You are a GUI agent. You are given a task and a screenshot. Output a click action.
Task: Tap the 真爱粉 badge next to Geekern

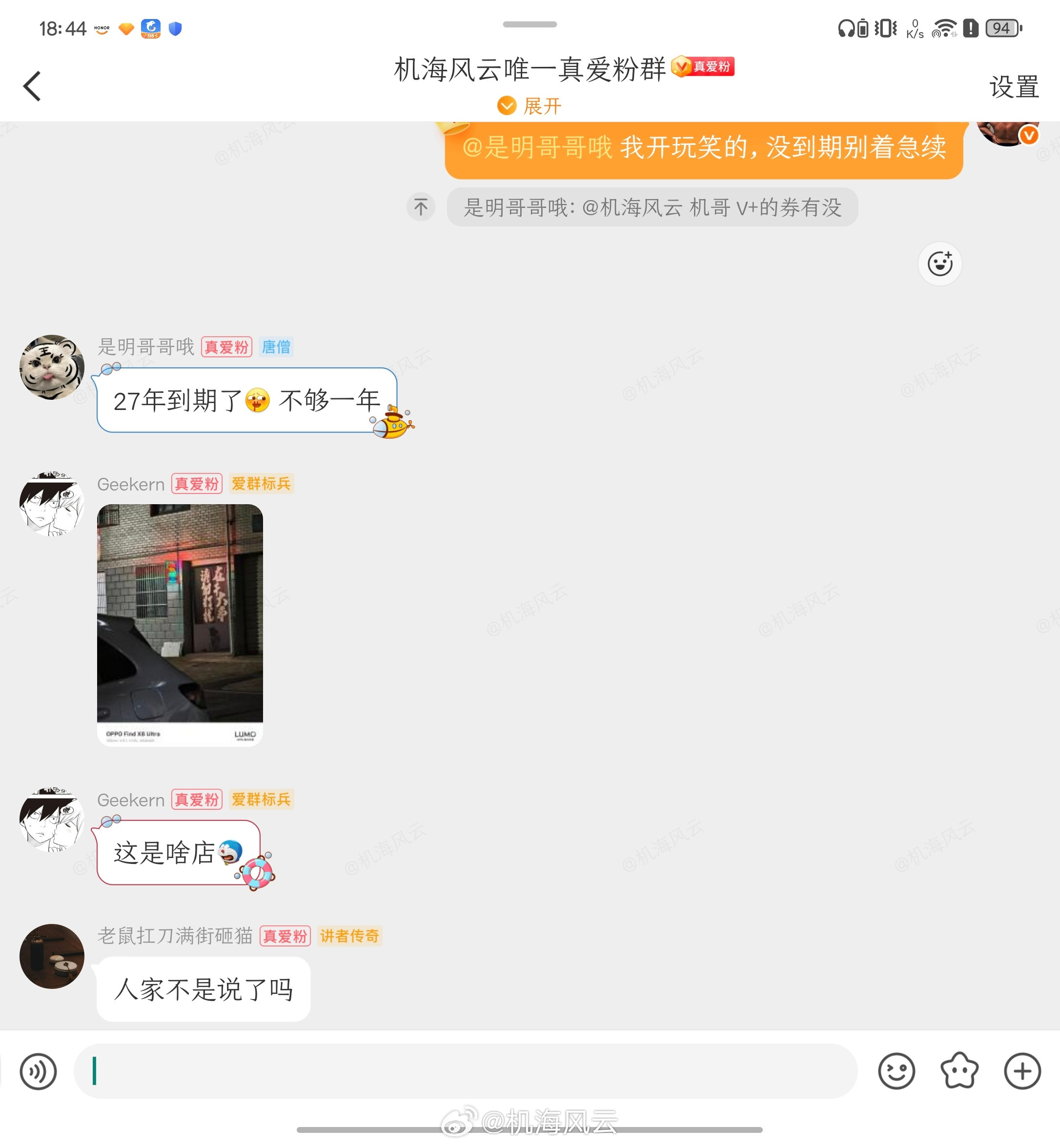pos(196,484)
